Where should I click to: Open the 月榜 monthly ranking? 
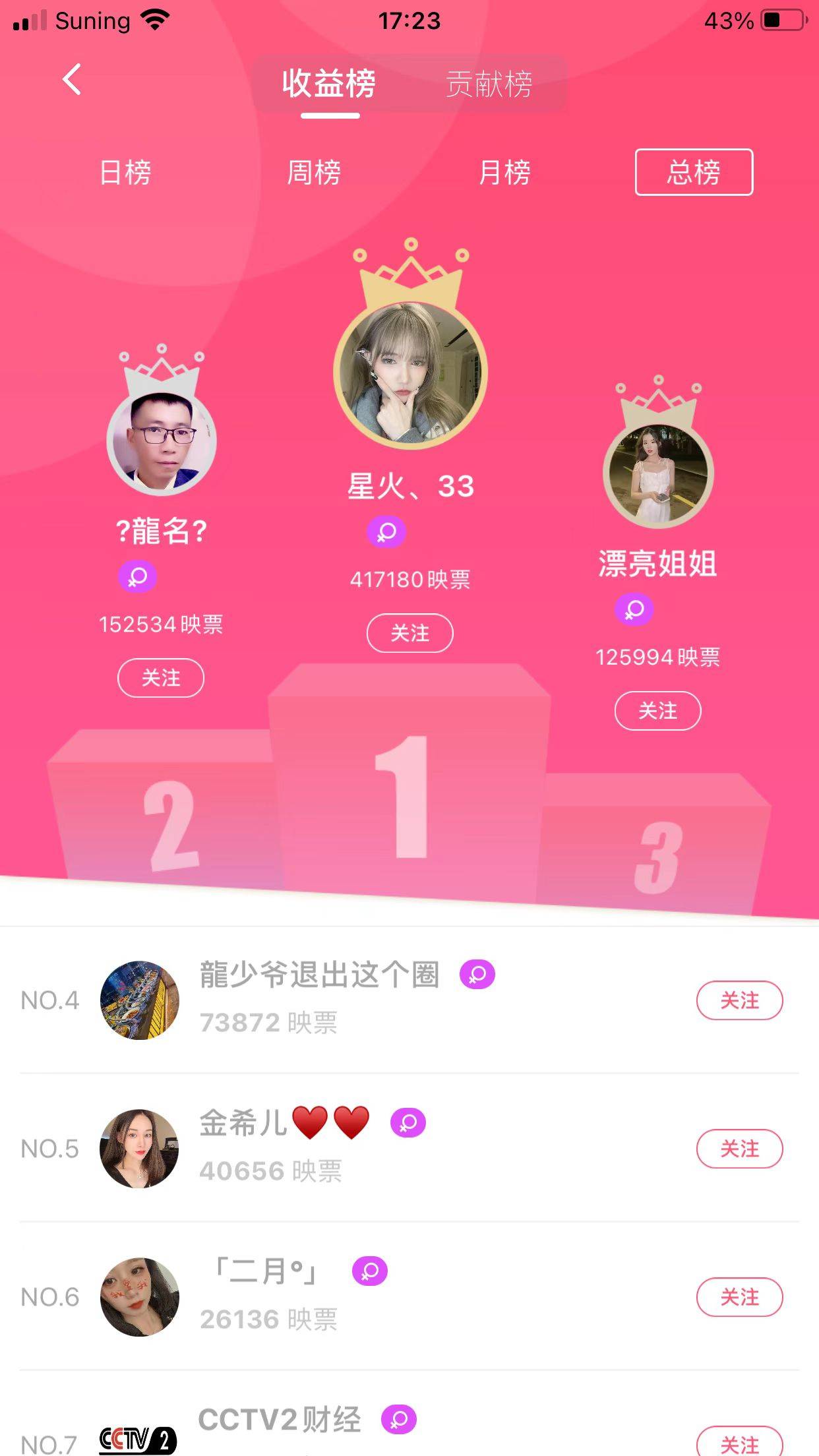coord(504,173)
